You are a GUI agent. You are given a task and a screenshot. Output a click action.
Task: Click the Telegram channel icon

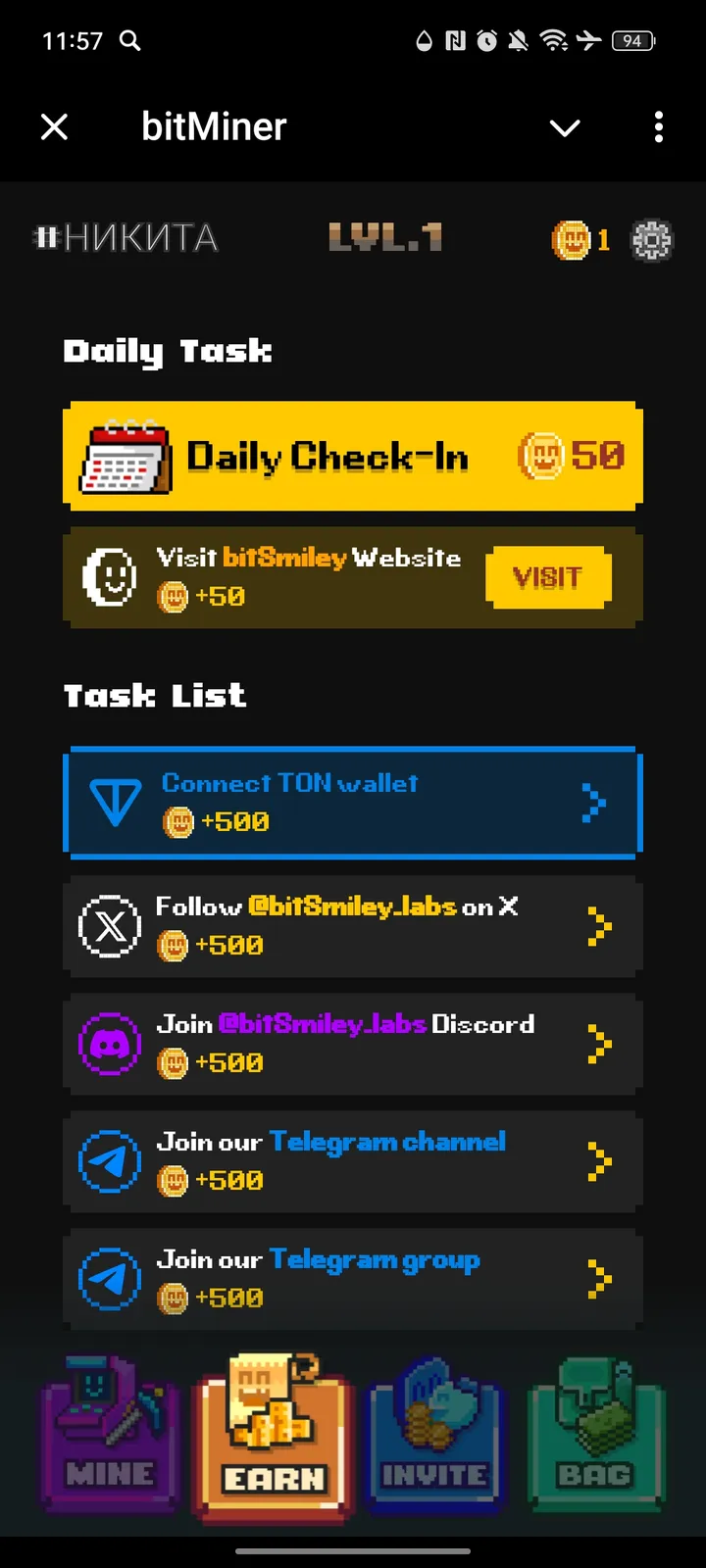109,1160
